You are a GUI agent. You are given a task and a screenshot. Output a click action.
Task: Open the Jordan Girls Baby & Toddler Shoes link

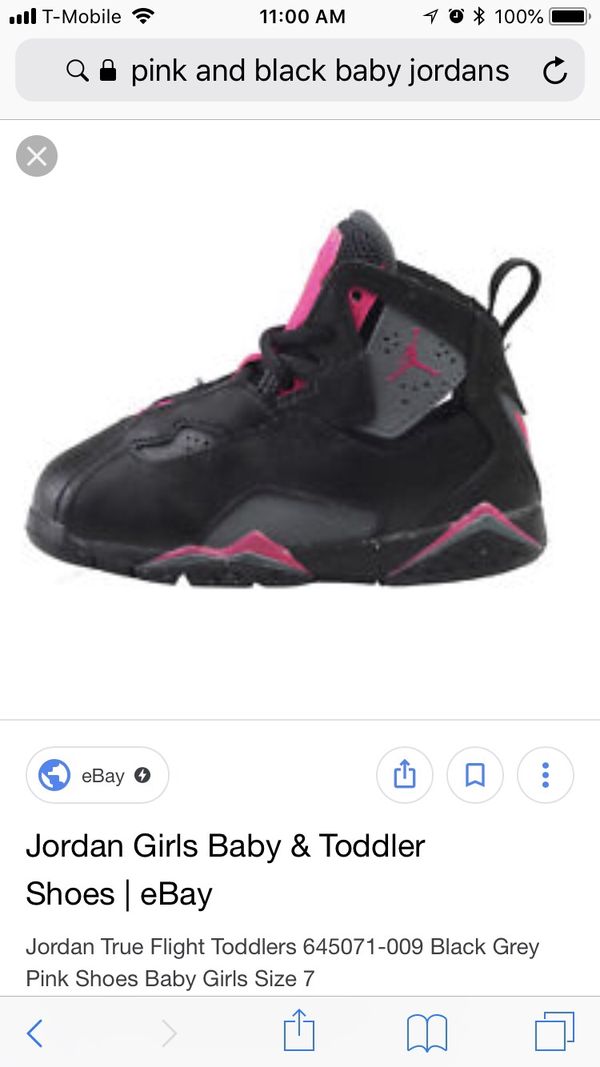[x=225, y=870]
